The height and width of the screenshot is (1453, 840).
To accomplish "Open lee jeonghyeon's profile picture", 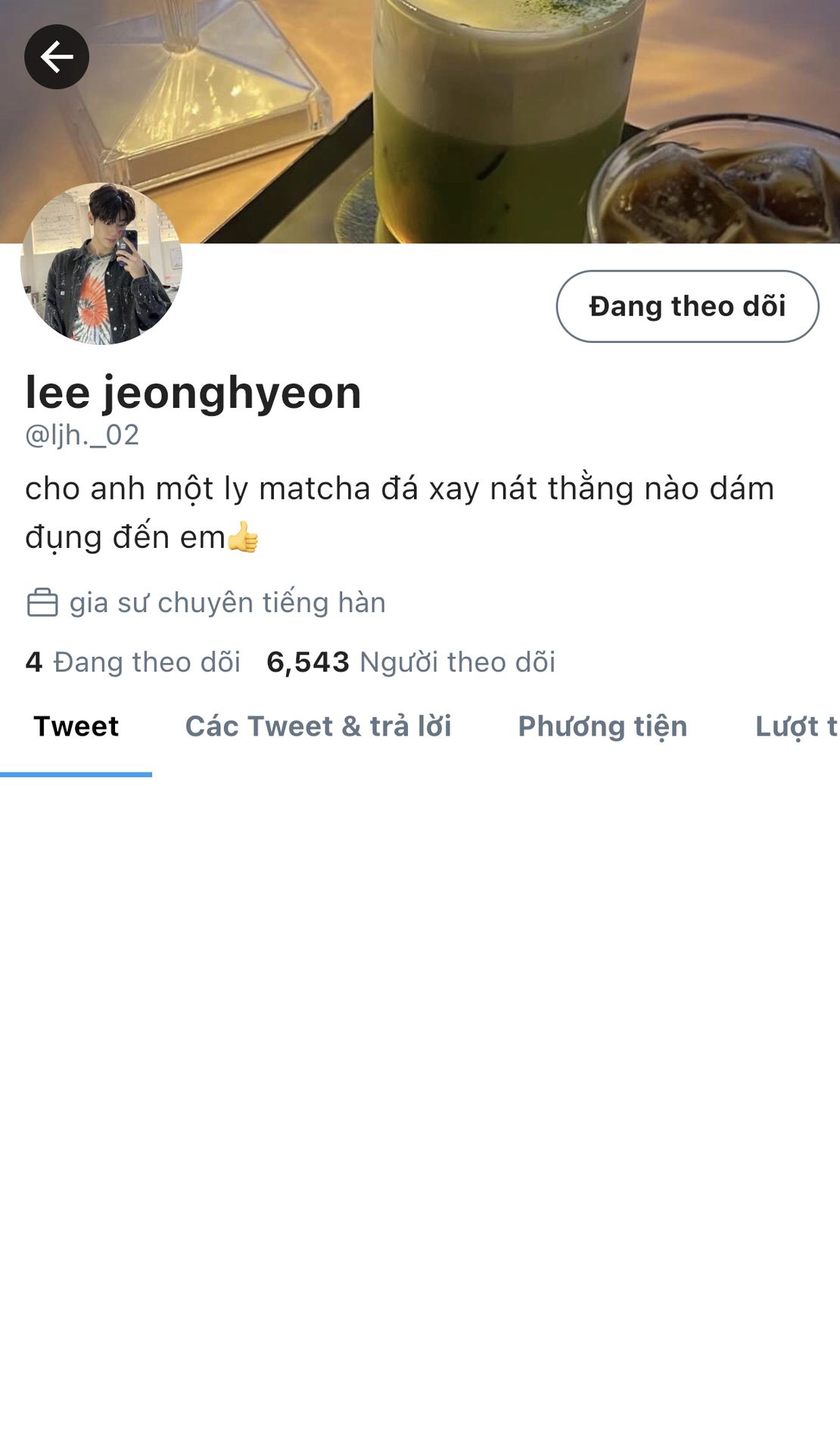I will [101, 264].
